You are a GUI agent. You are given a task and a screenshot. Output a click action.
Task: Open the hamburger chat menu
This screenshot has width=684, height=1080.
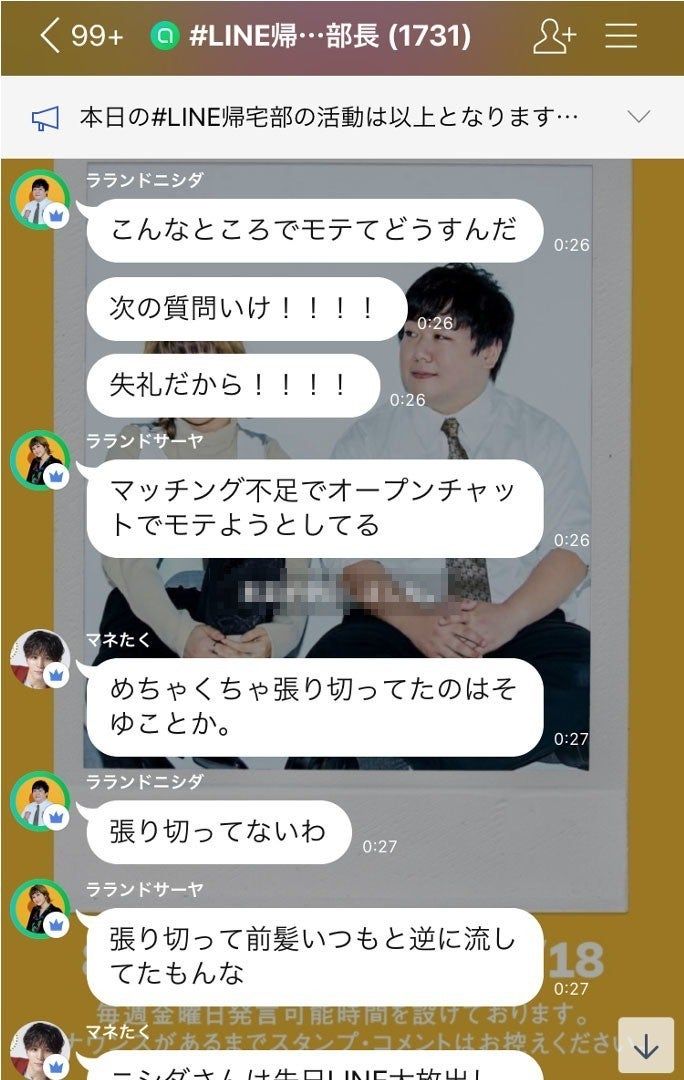(621, 37)
